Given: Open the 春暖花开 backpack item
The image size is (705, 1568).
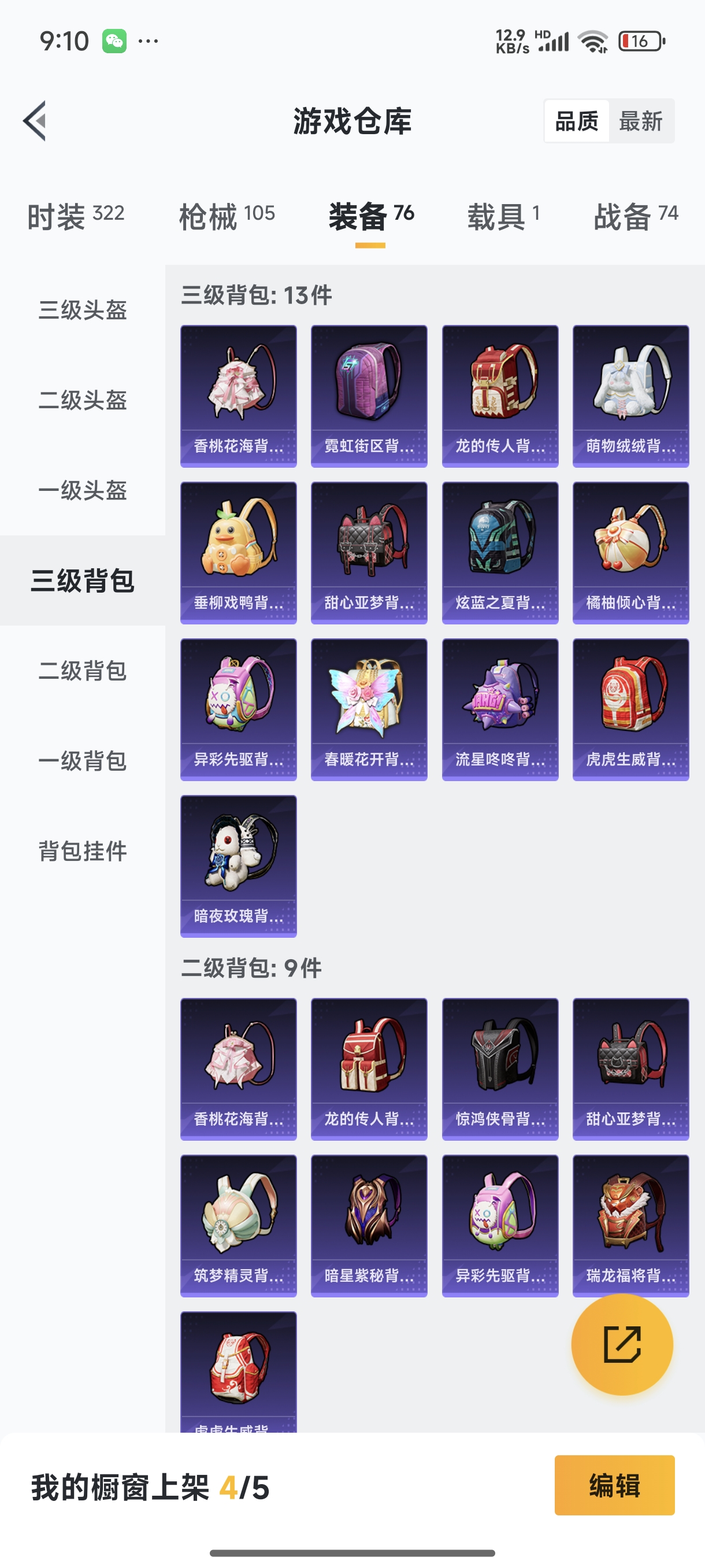Looking at the screenshot, I should (x=369, y=709).
